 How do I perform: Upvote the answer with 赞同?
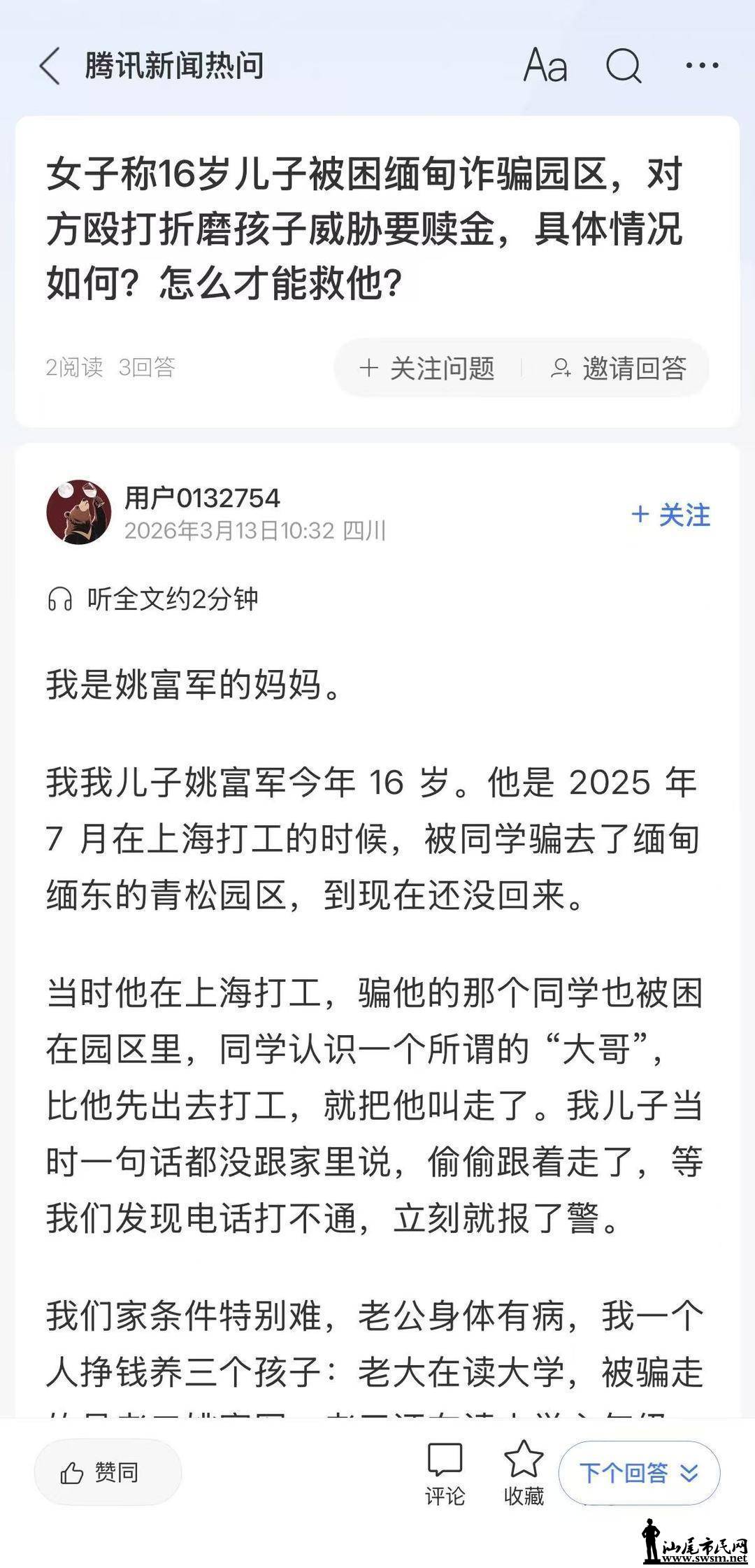tap(108, 1472)
